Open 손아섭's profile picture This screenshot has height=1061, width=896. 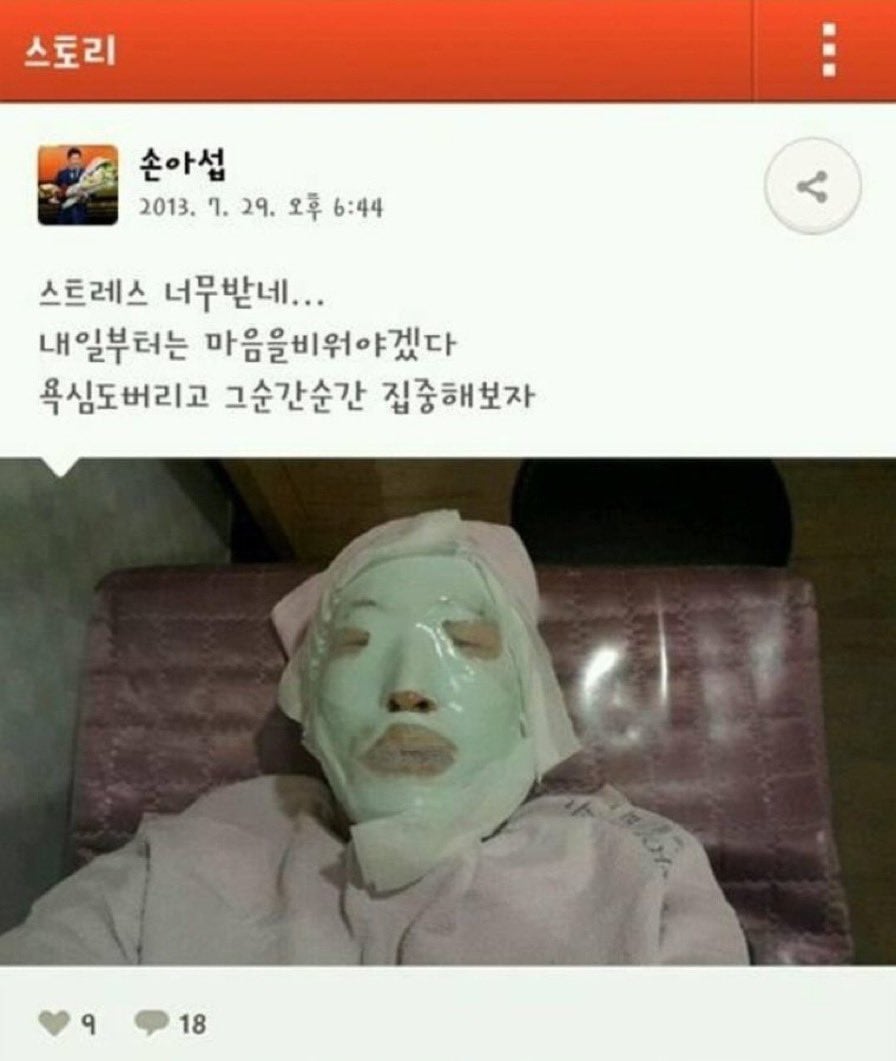click(x=77, y=184)
